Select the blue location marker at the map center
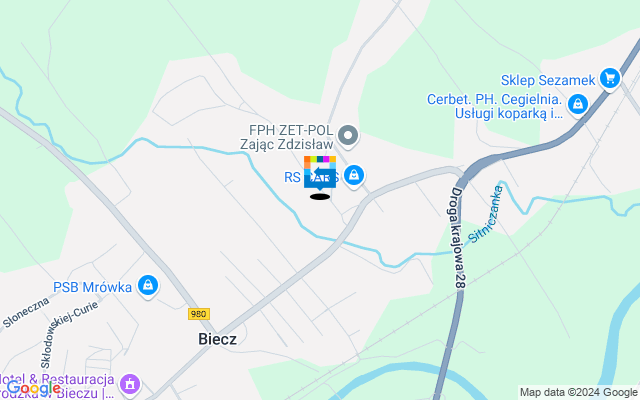The image size is (640, 400). (320, 174)
